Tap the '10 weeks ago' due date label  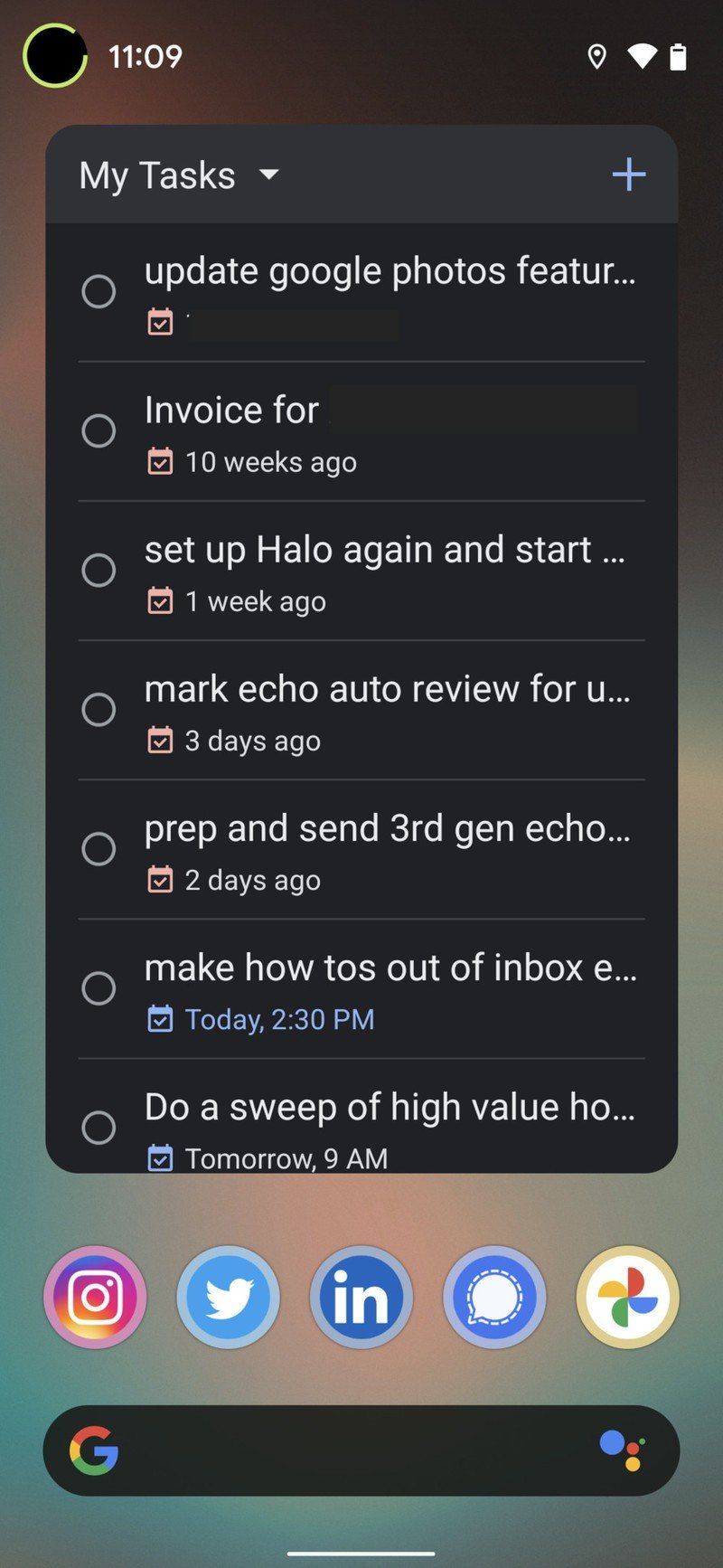(x=269, y=461)
